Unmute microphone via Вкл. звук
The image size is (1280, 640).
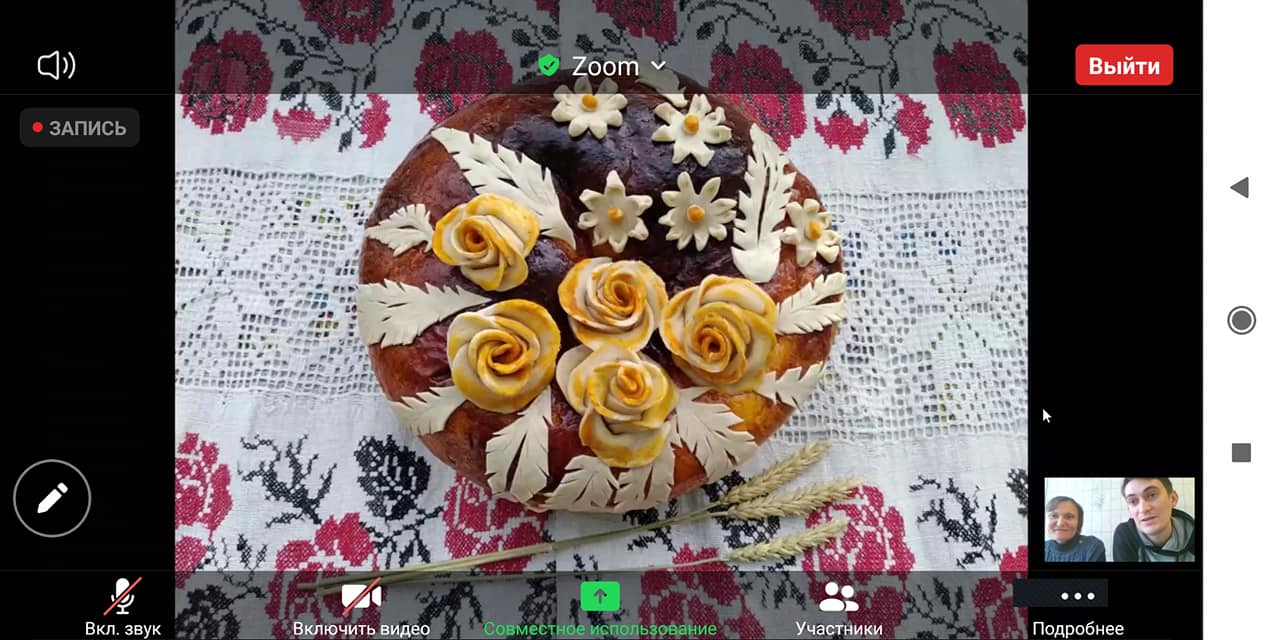point(123,606)
